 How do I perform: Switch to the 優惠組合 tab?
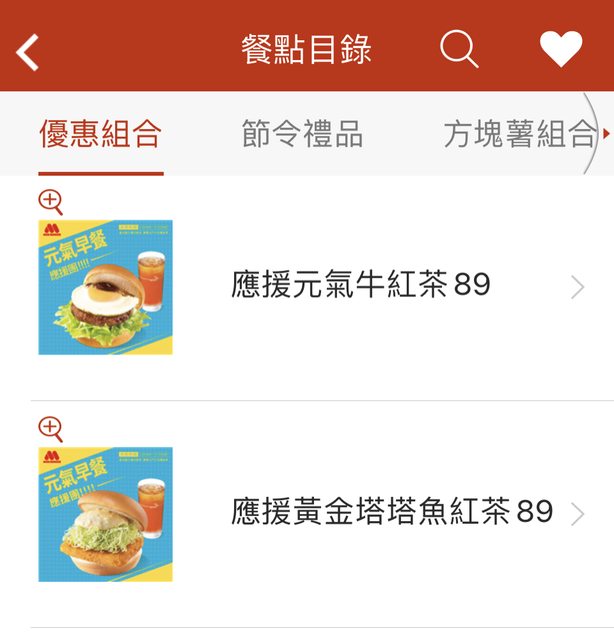point(101,134)
